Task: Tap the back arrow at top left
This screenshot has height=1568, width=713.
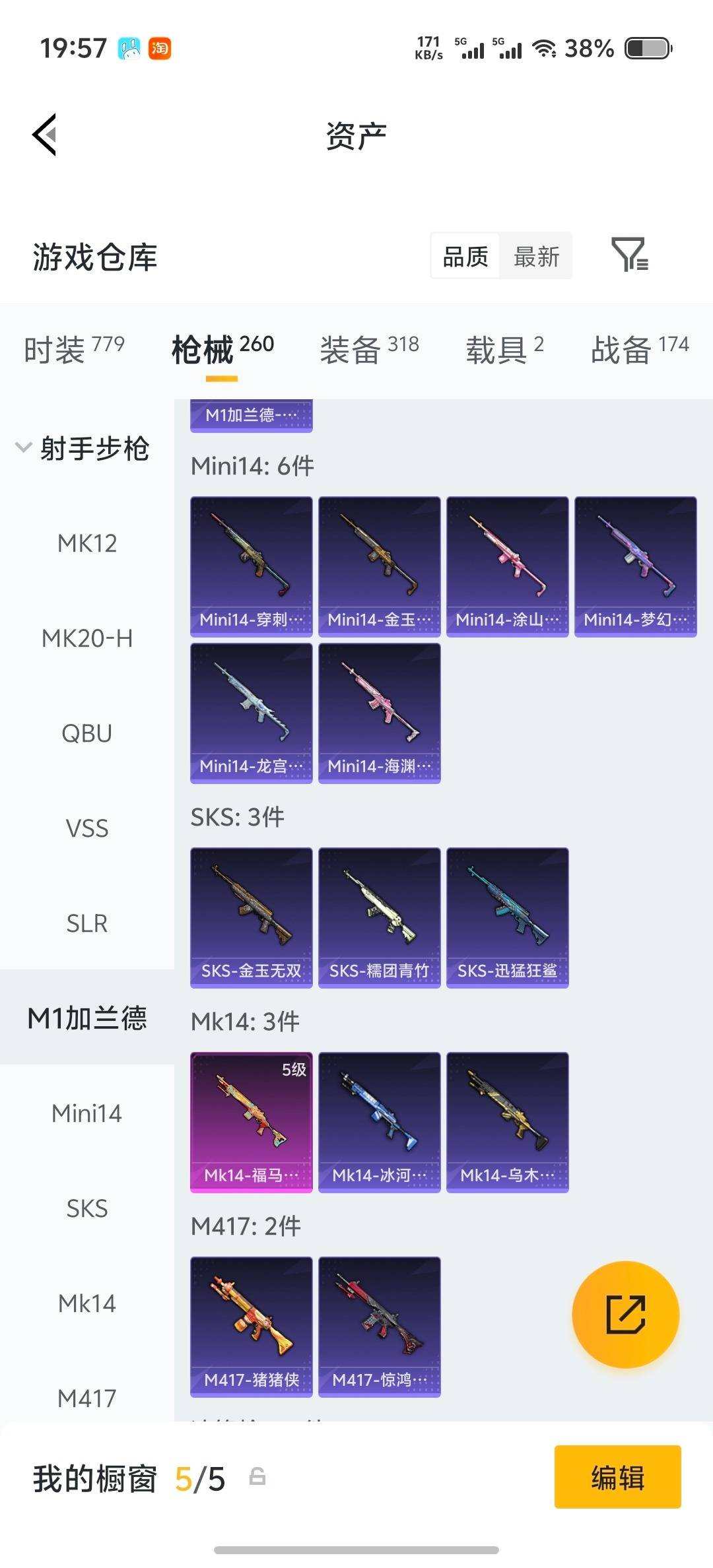Action: (x=44, y=135)
